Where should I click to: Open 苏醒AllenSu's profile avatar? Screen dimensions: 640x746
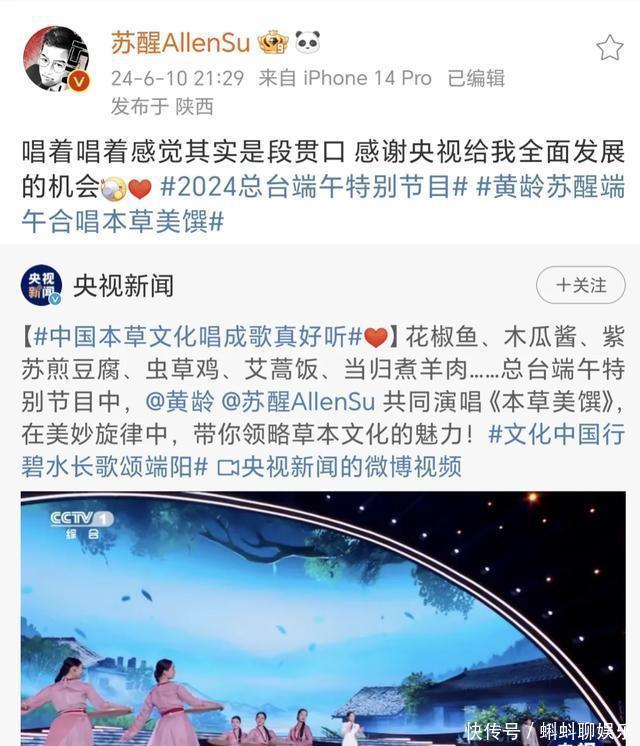tap(56, 58)
